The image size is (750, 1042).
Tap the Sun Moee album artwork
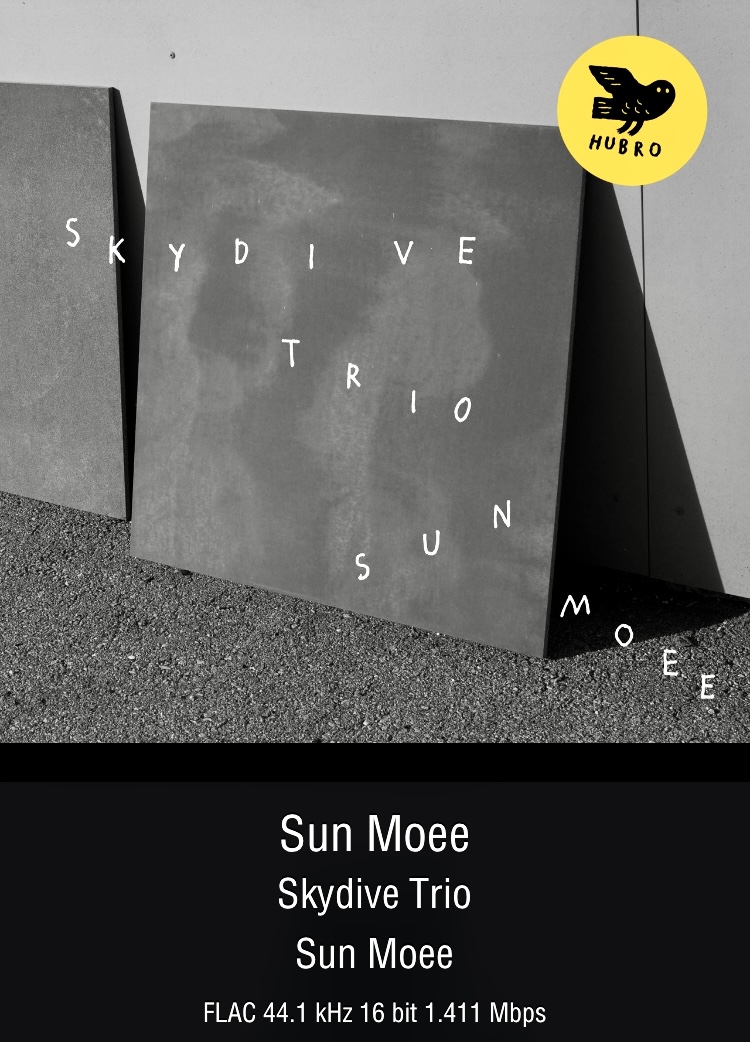click(x=375, y=371)
